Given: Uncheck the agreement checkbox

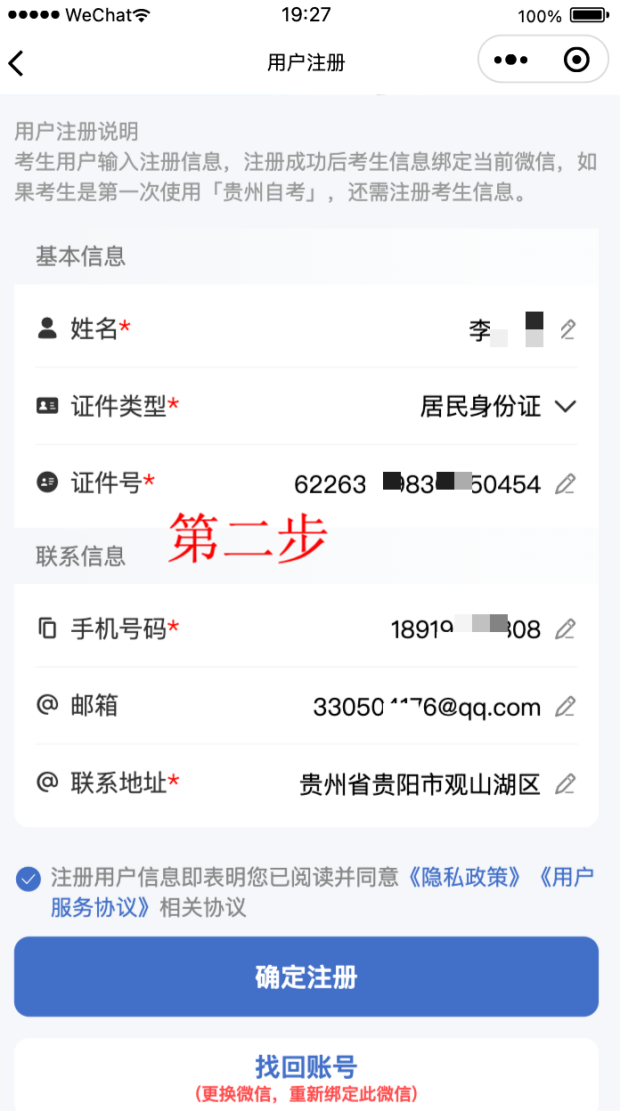Looking at the screenshot, I should point(28,879).
